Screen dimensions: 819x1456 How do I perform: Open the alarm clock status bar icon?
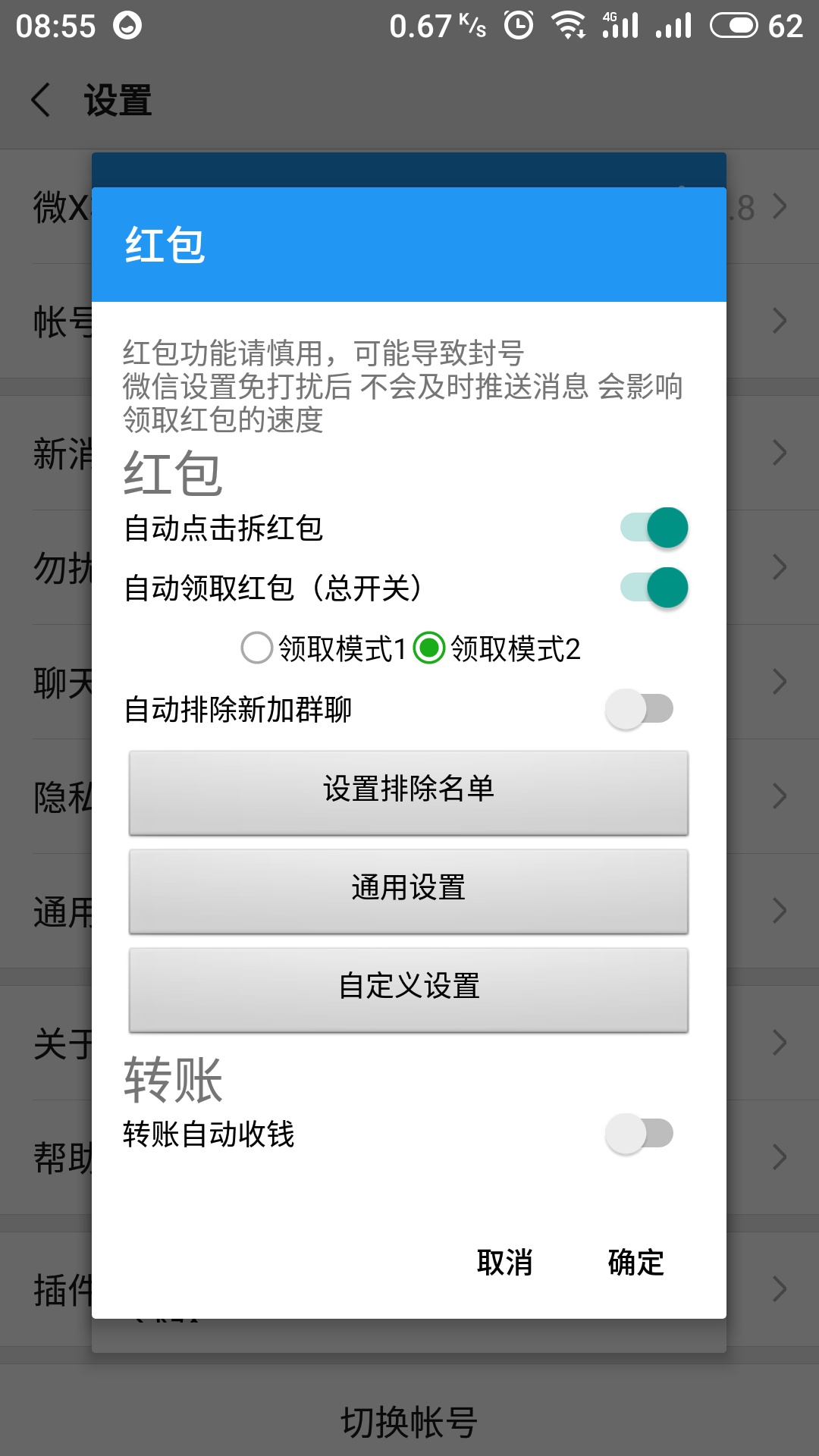point(517,25)
